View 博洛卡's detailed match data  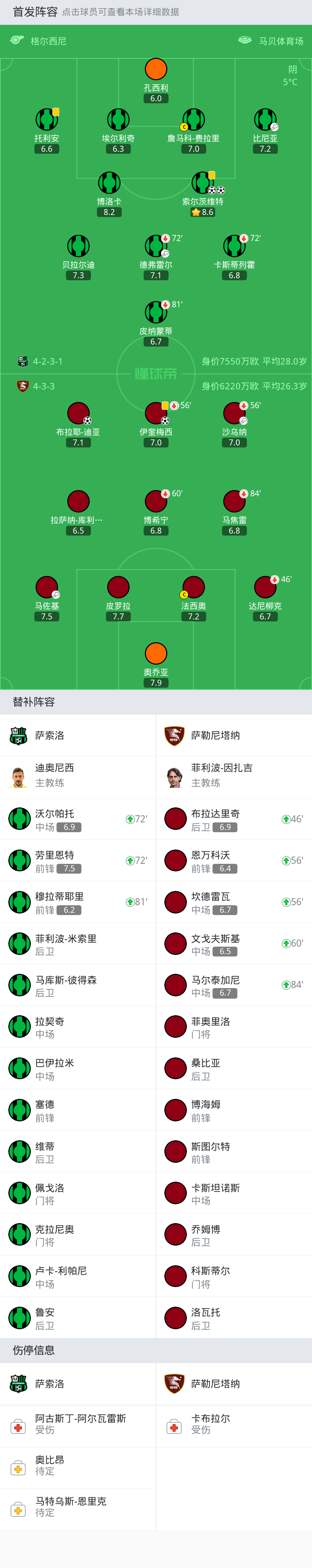[x=109, y=183]
